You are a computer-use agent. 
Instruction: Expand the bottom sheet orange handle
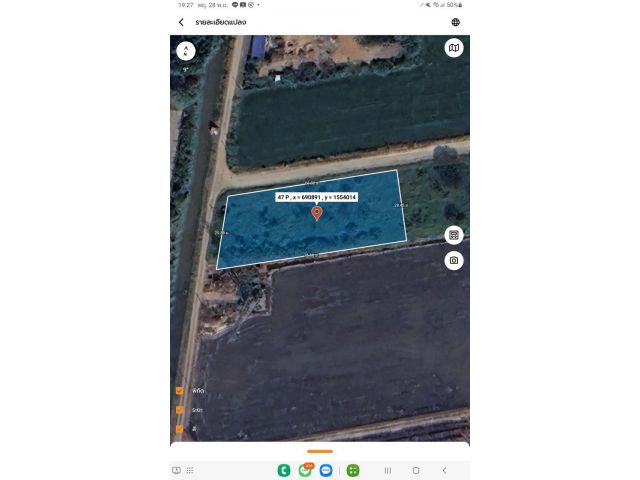pos(319,451)
